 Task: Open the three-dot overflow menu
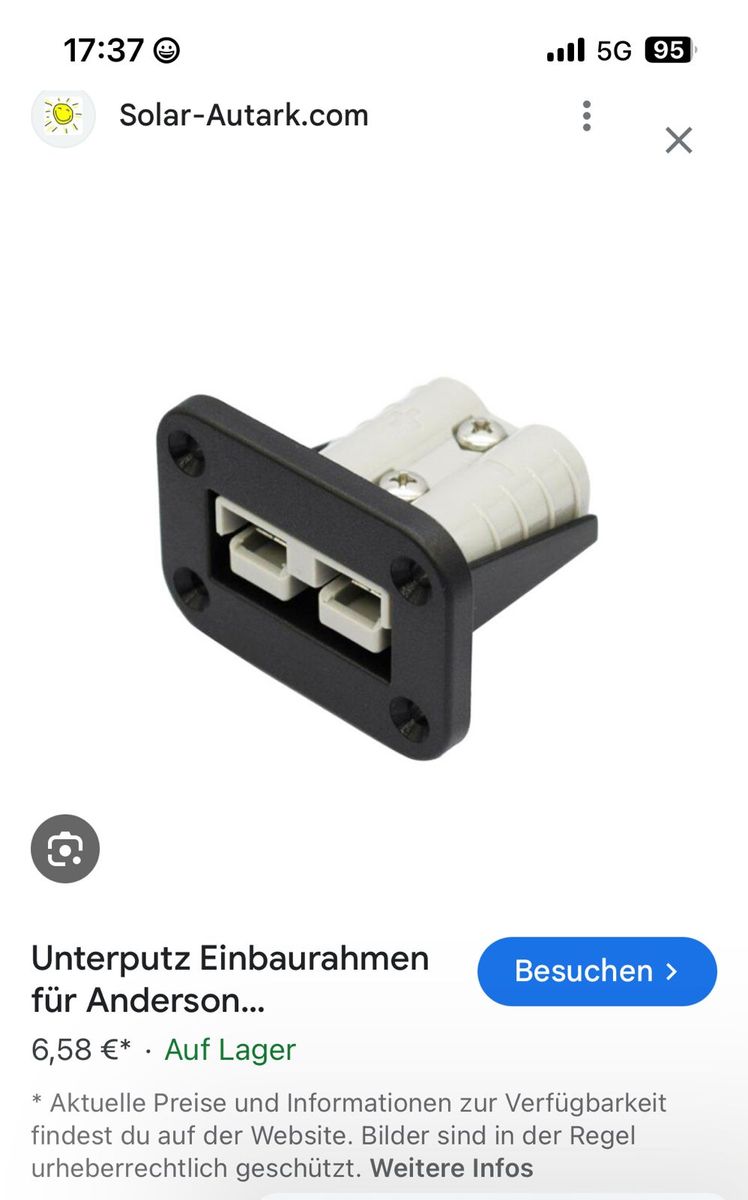(587, 116)
